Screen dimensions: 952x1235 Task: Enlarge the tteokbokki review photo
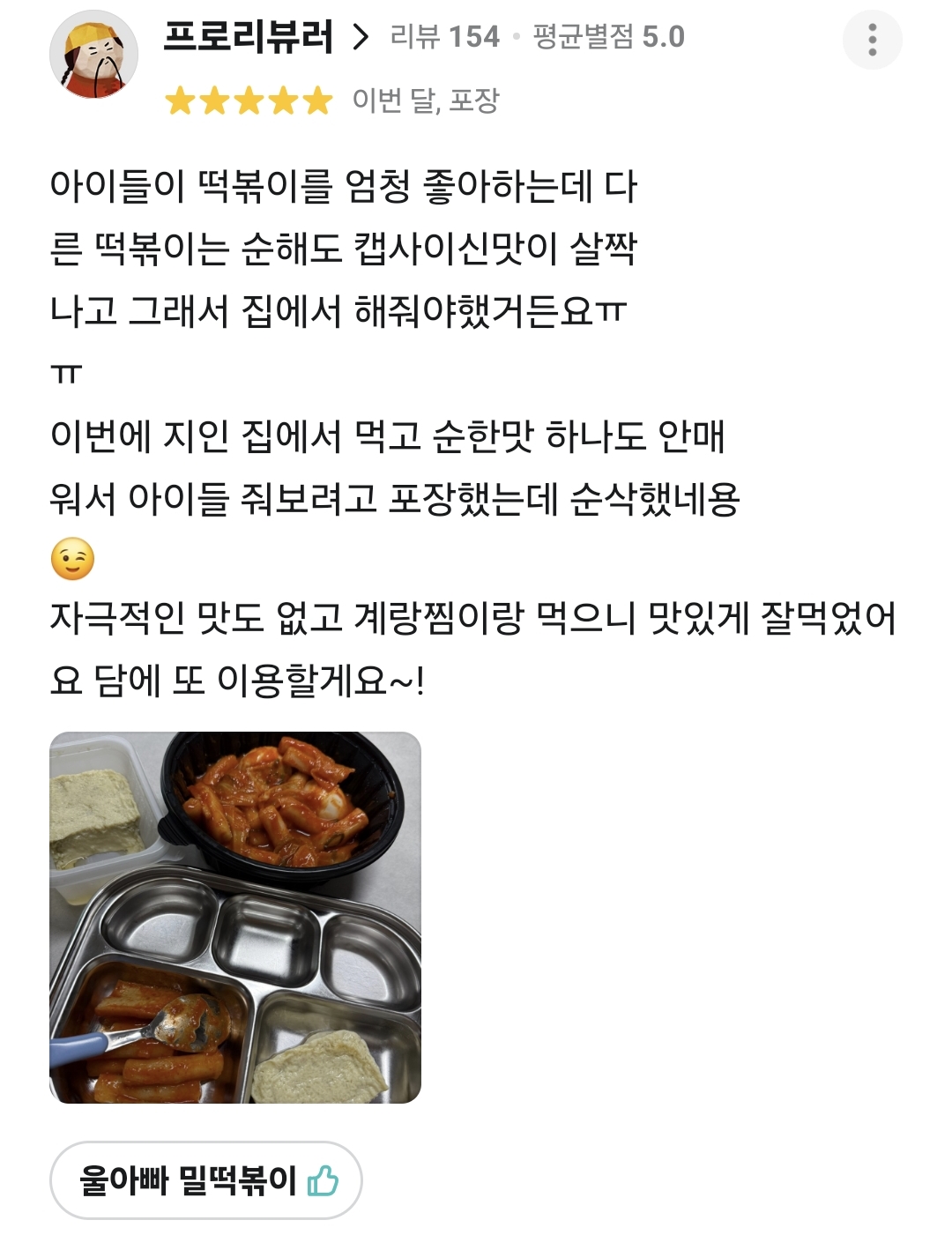tap(235, 917)
